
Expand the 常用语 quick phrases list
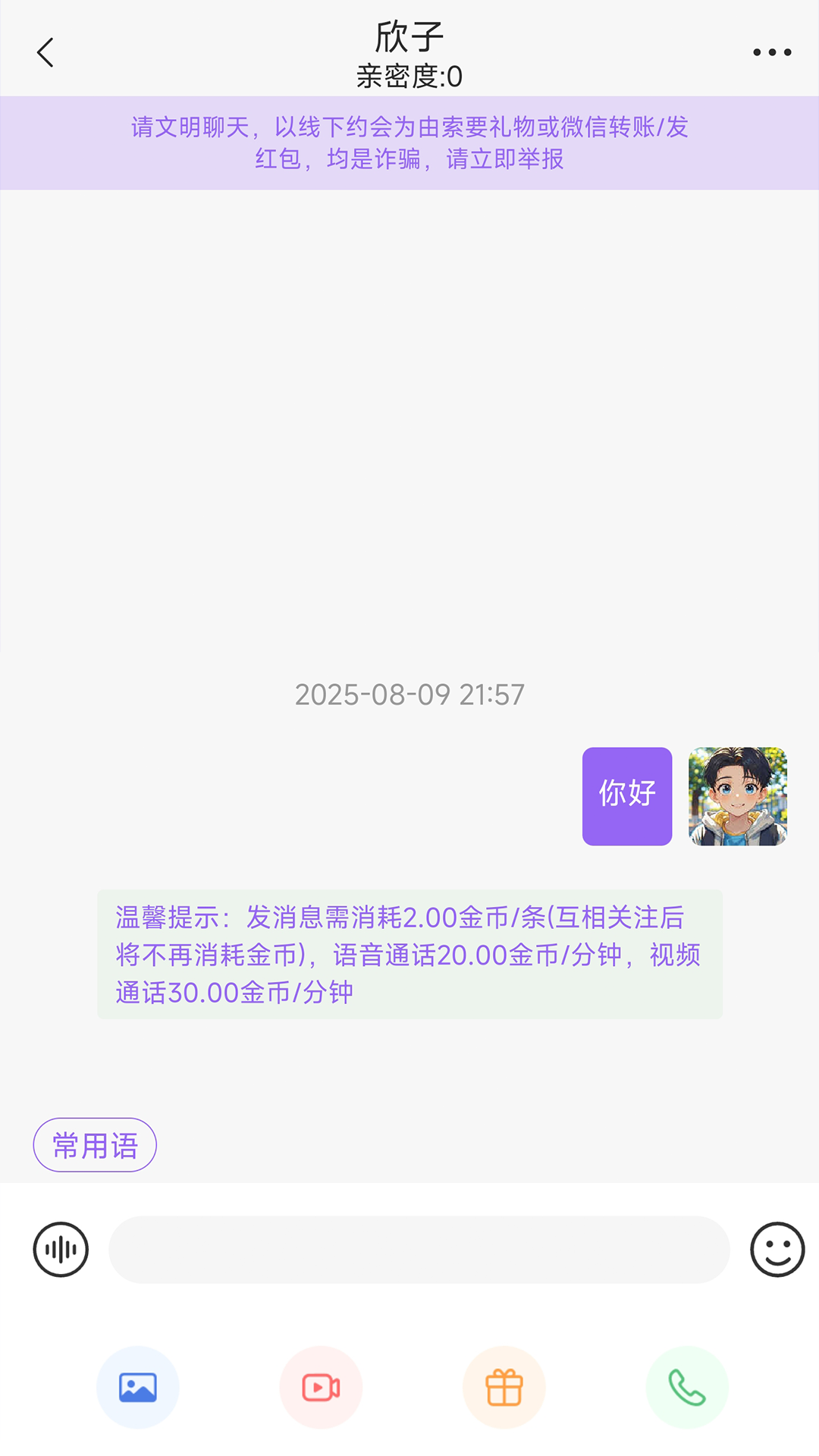click(94, 1145)
